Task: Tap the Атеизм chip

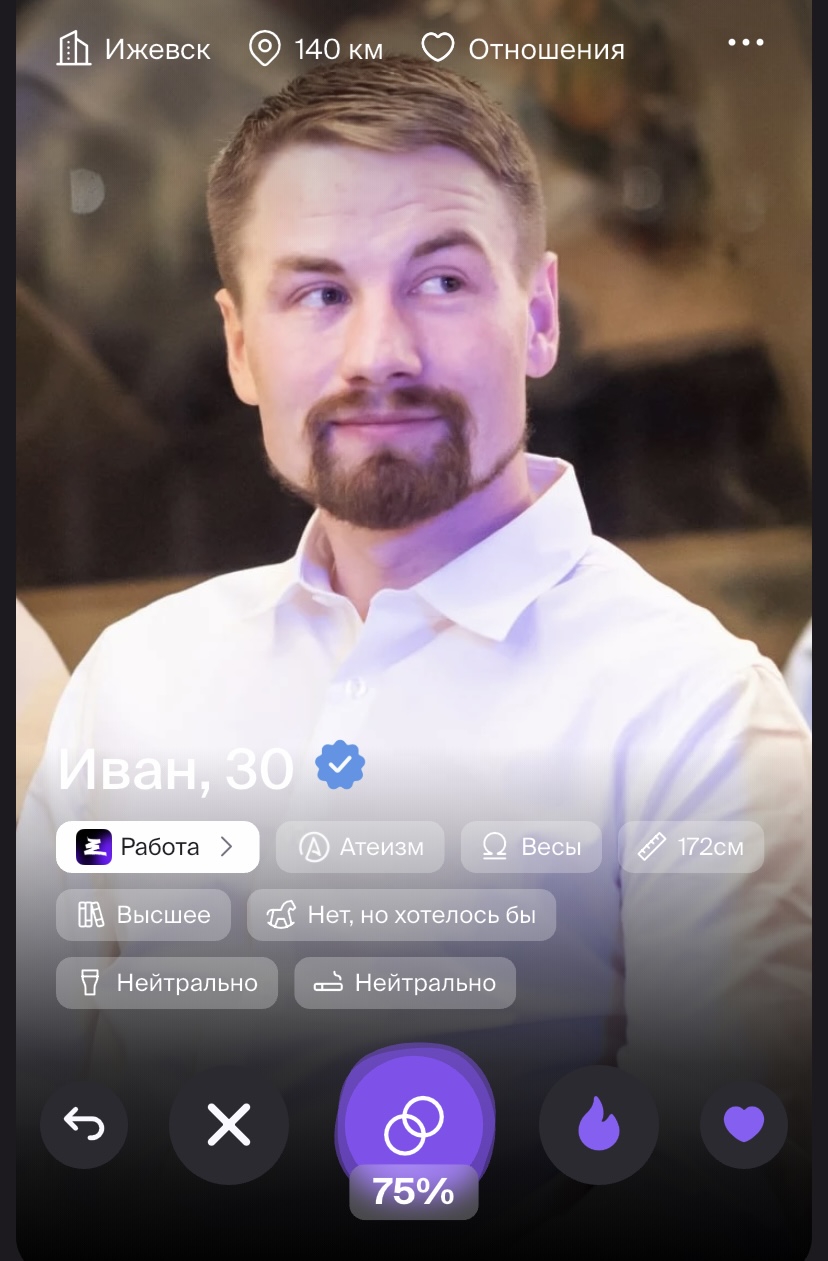Action: (360, 847)
